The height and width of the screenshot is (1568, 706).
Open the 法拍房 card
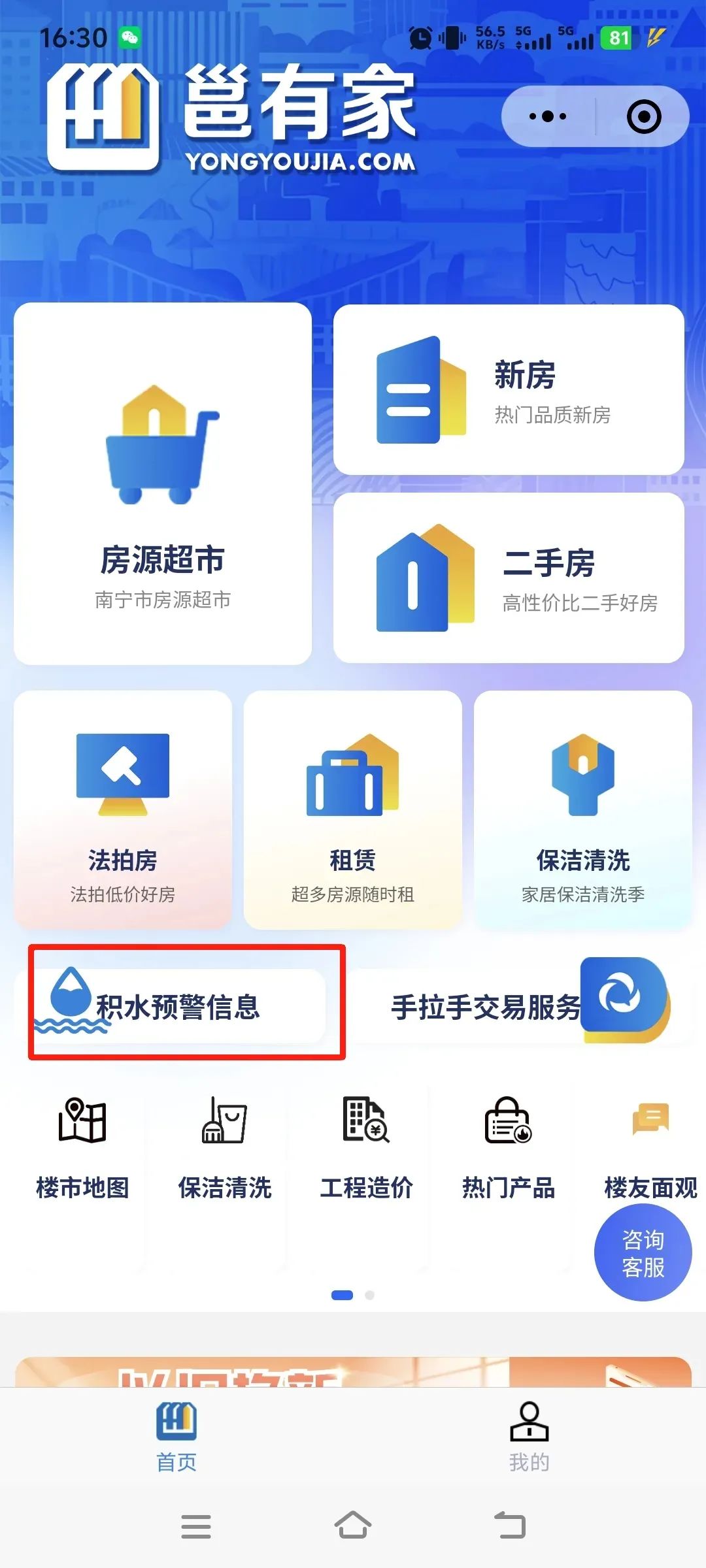(x=123, y=810)
